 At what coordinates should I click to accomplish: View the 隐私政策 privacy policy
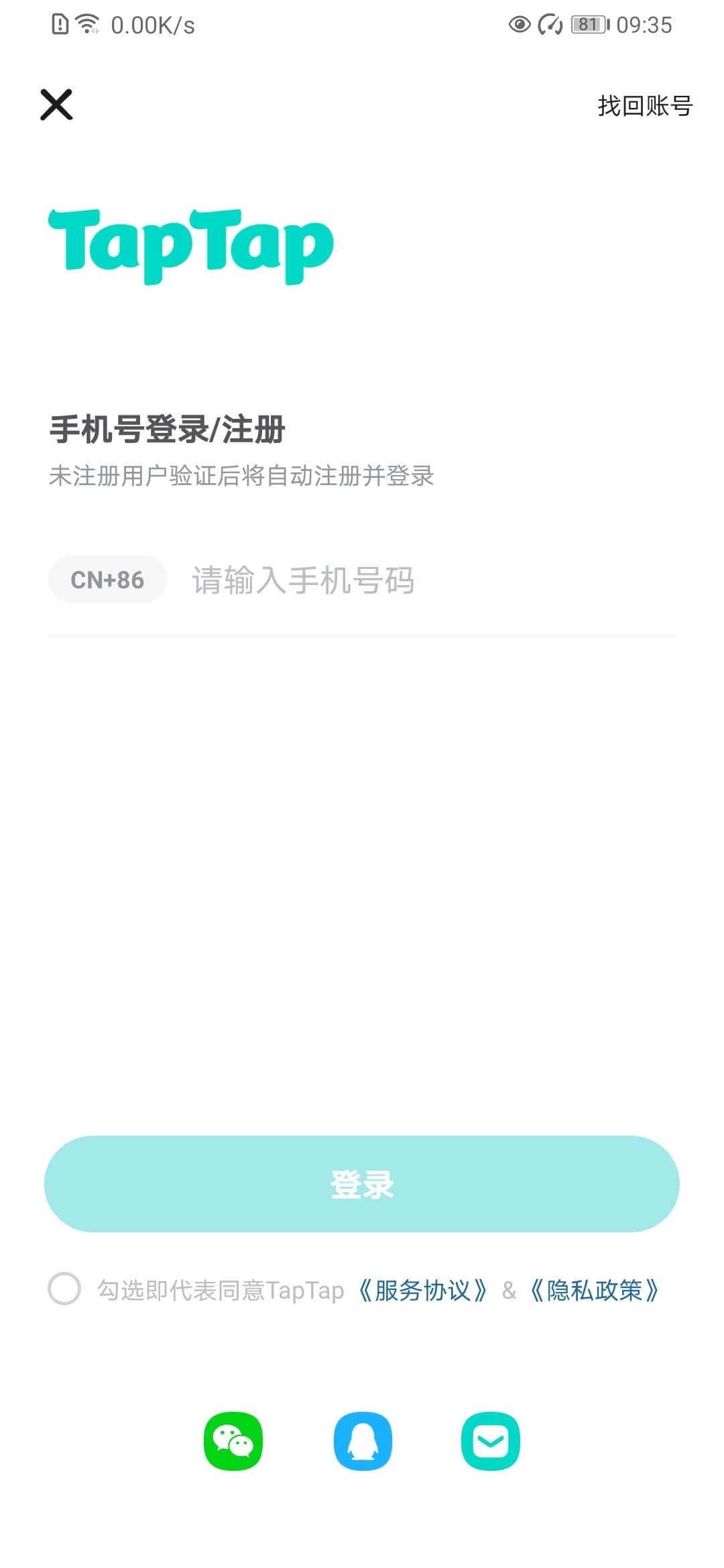pos(595,1288)
